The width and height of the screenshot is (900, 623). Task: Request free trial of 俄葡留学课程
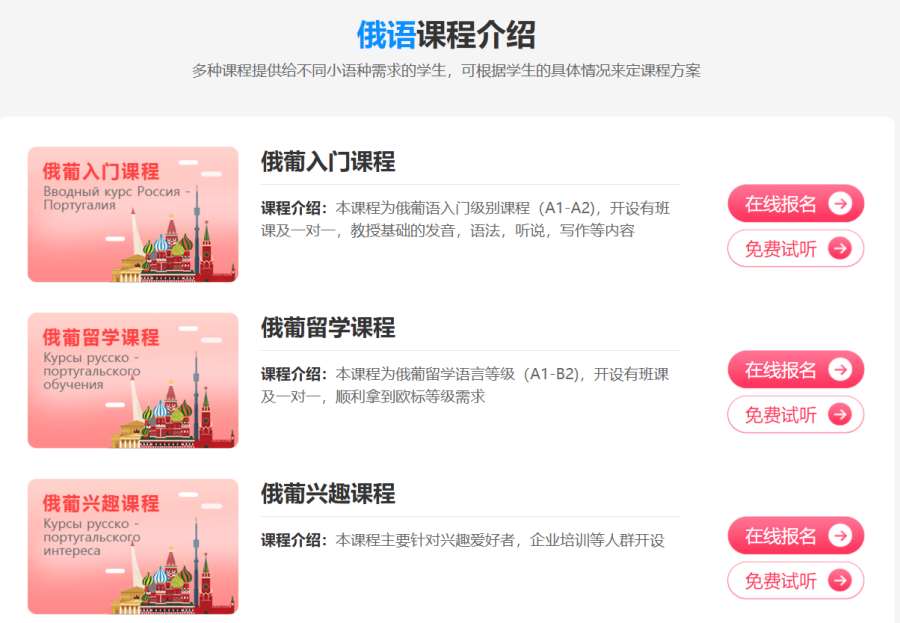795,415
